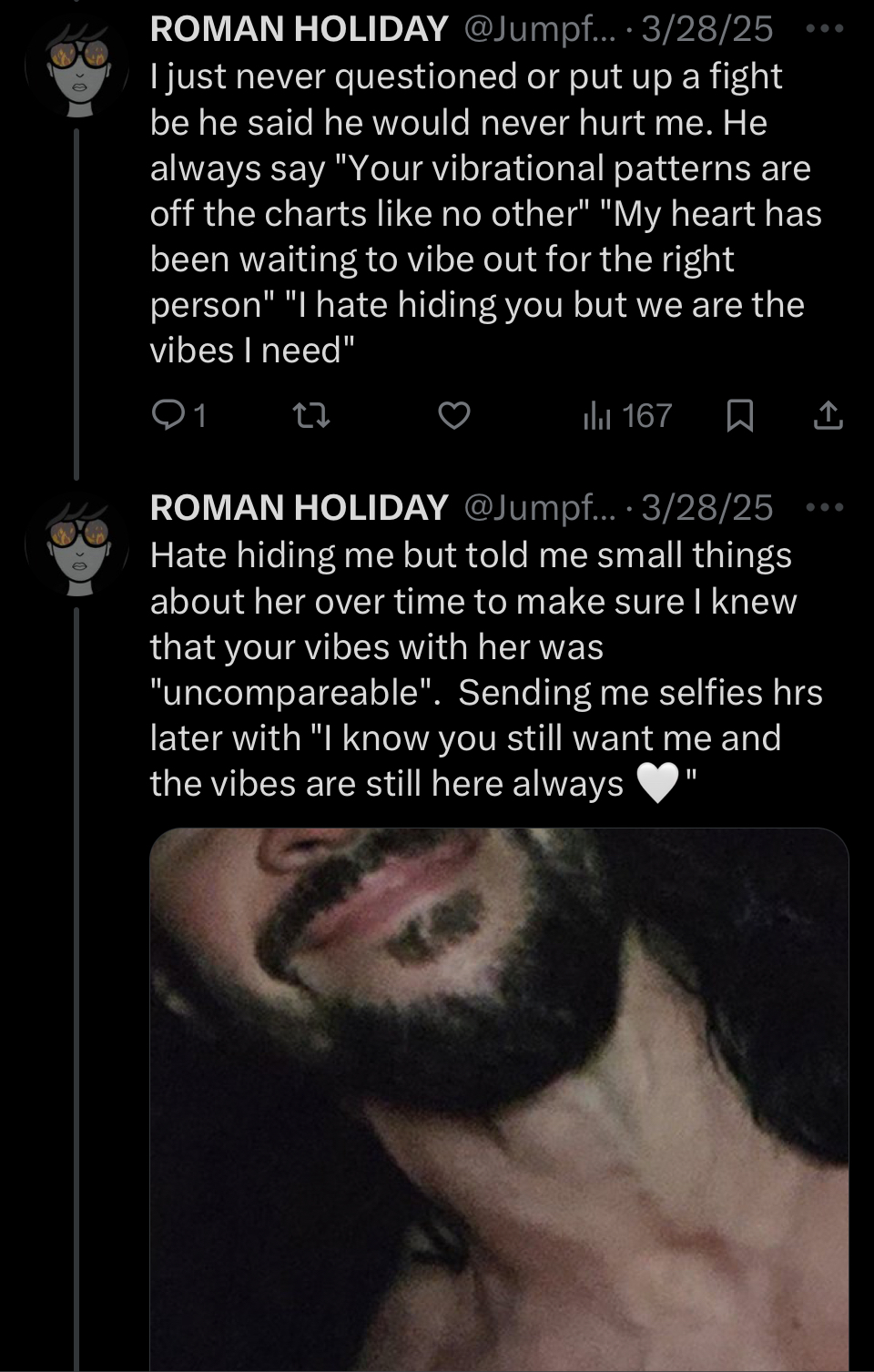This screenshot has height=1372, width=874.
Task: Reply to the "vibrational patterns" tweet
Action: click(168, 416)
